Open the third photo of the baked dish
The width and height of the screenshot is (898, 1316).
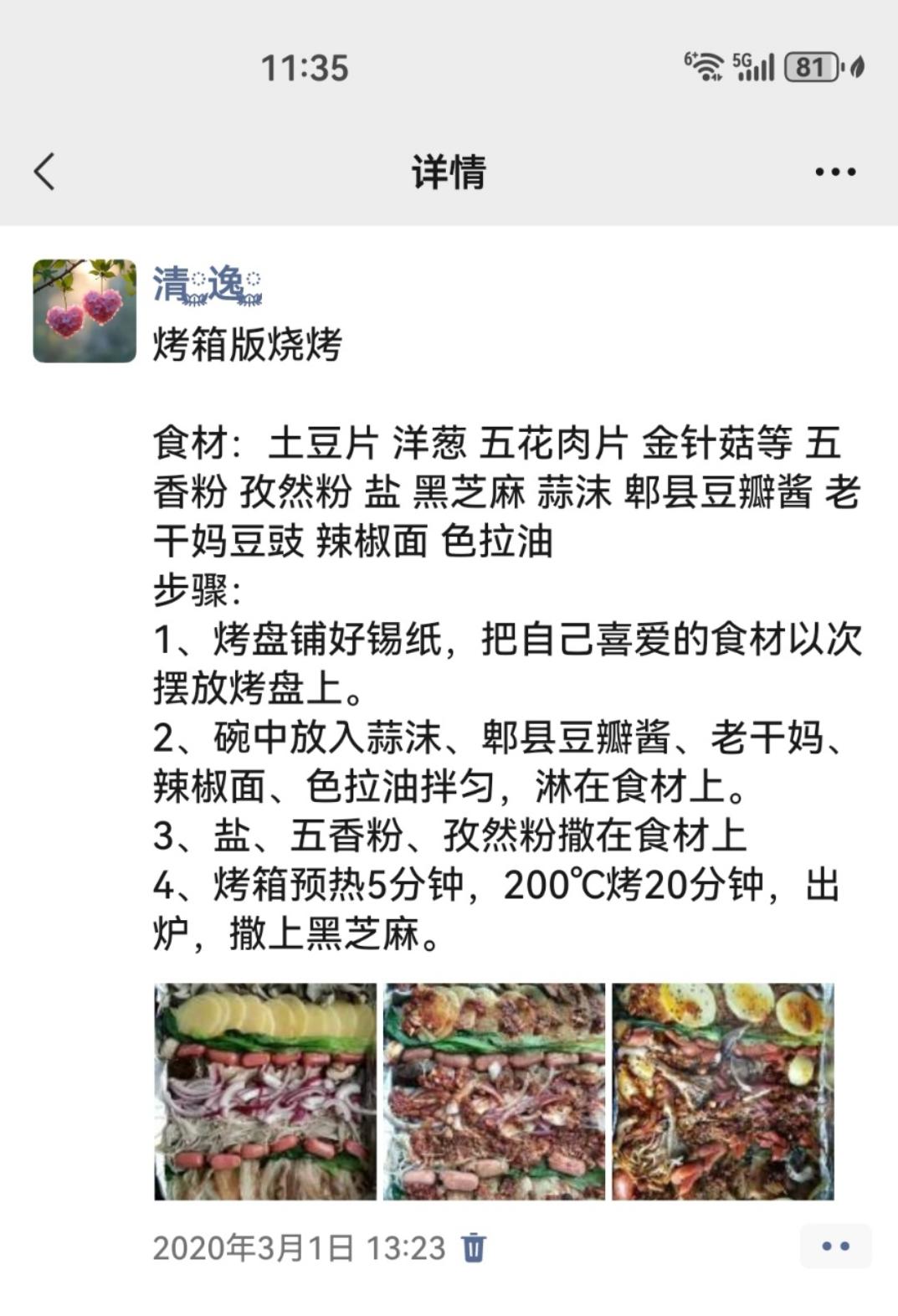click(x=723, y=1091)
